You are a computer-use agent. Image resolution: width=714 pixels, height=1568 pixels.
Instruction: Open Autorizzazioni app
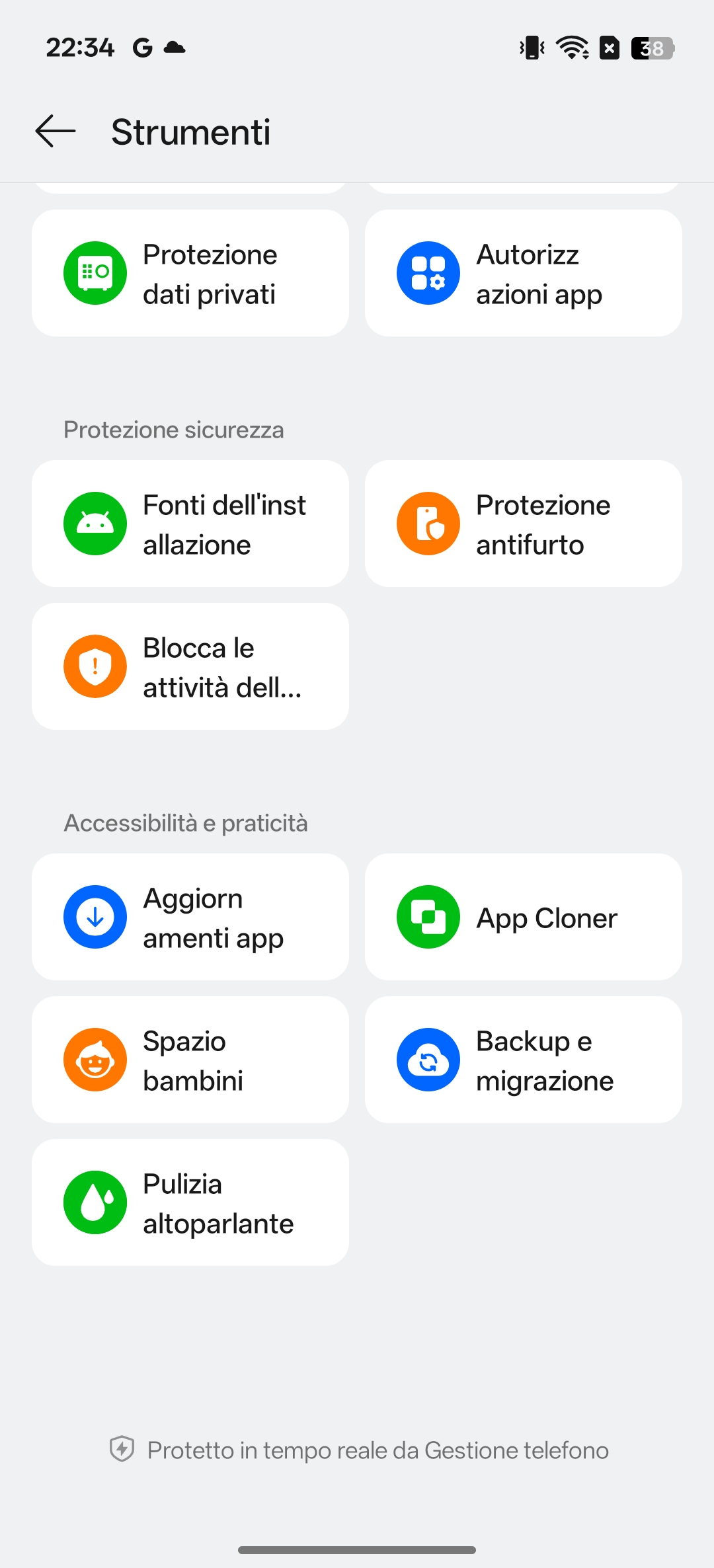point(523,273)
